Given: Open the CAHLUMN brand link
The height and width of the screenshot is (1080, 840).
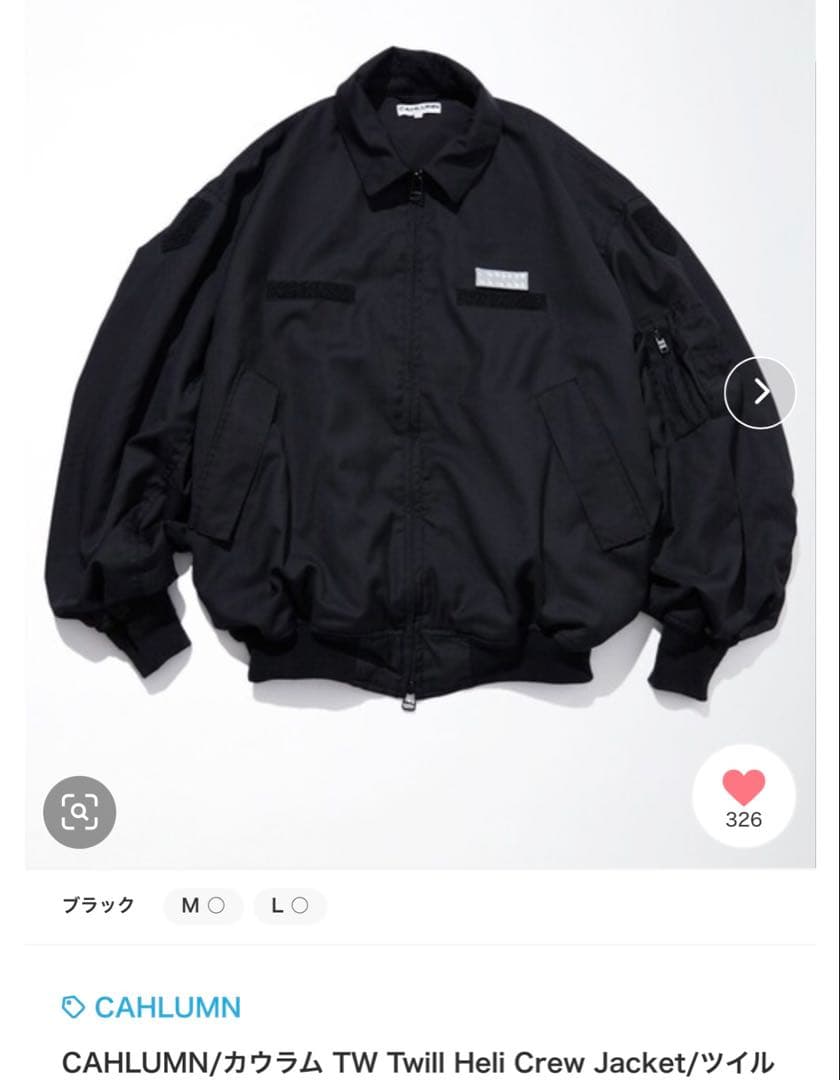Looking at the screenshot, I should point(152,1007).
